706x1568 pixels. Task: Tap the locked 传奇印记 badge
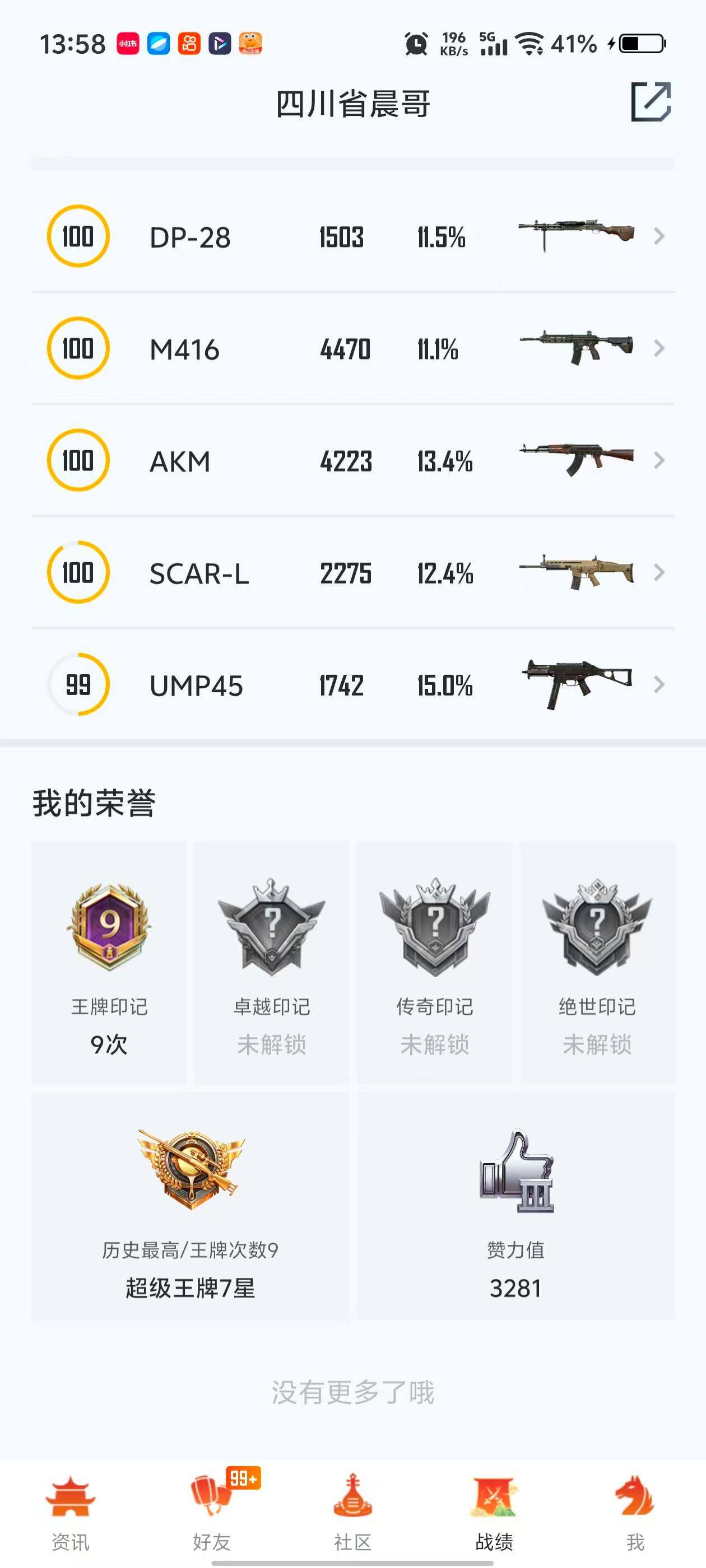[434, 932]
